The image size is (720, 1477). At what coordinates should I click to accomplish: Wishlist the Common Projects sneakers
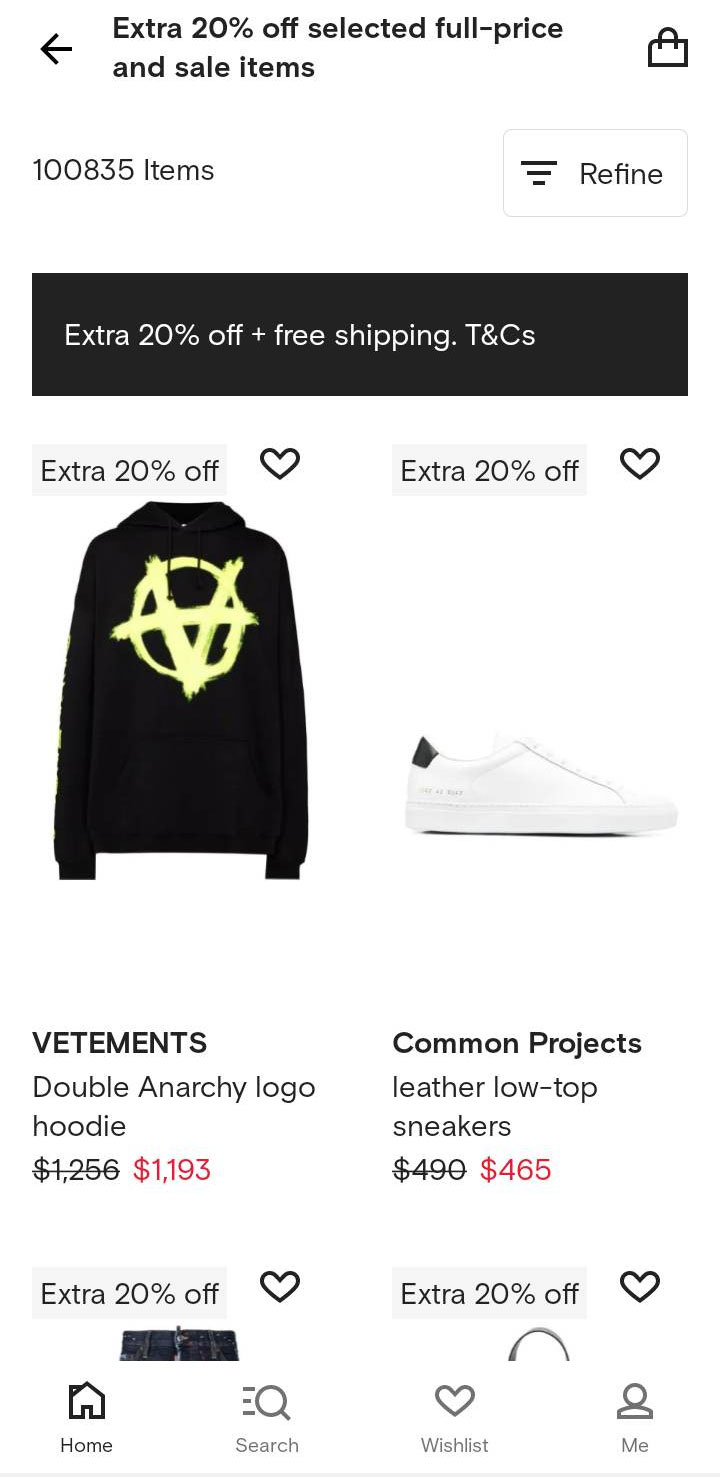tap(640, 464)
